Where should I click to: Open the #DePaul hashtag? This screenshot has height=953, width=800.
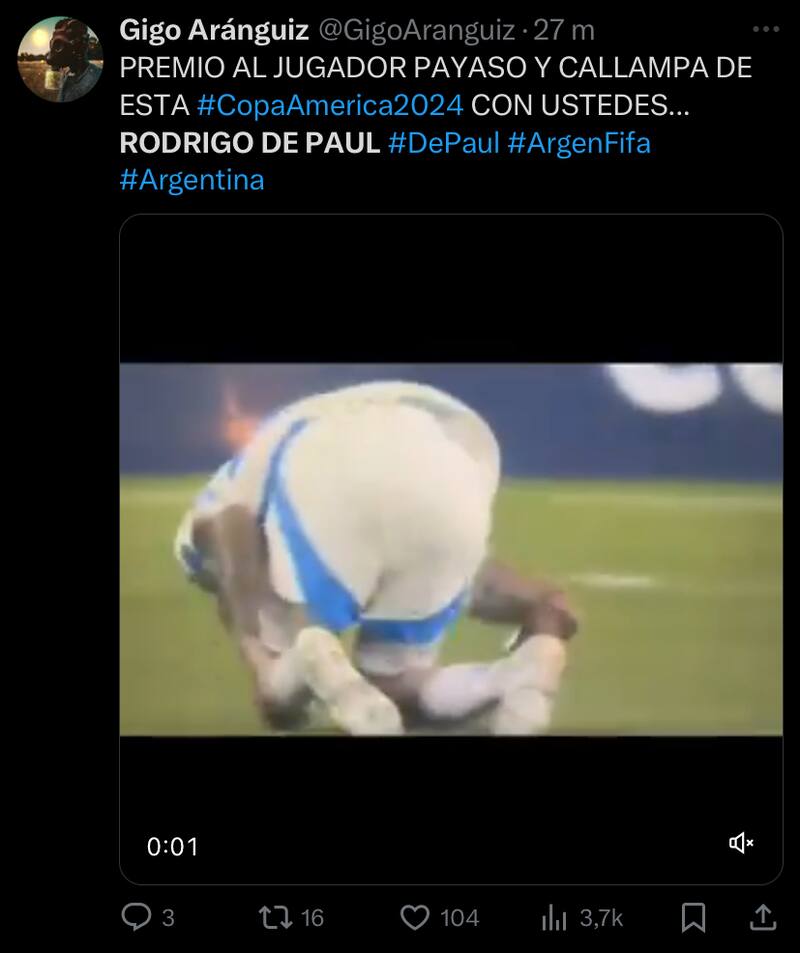443,142
